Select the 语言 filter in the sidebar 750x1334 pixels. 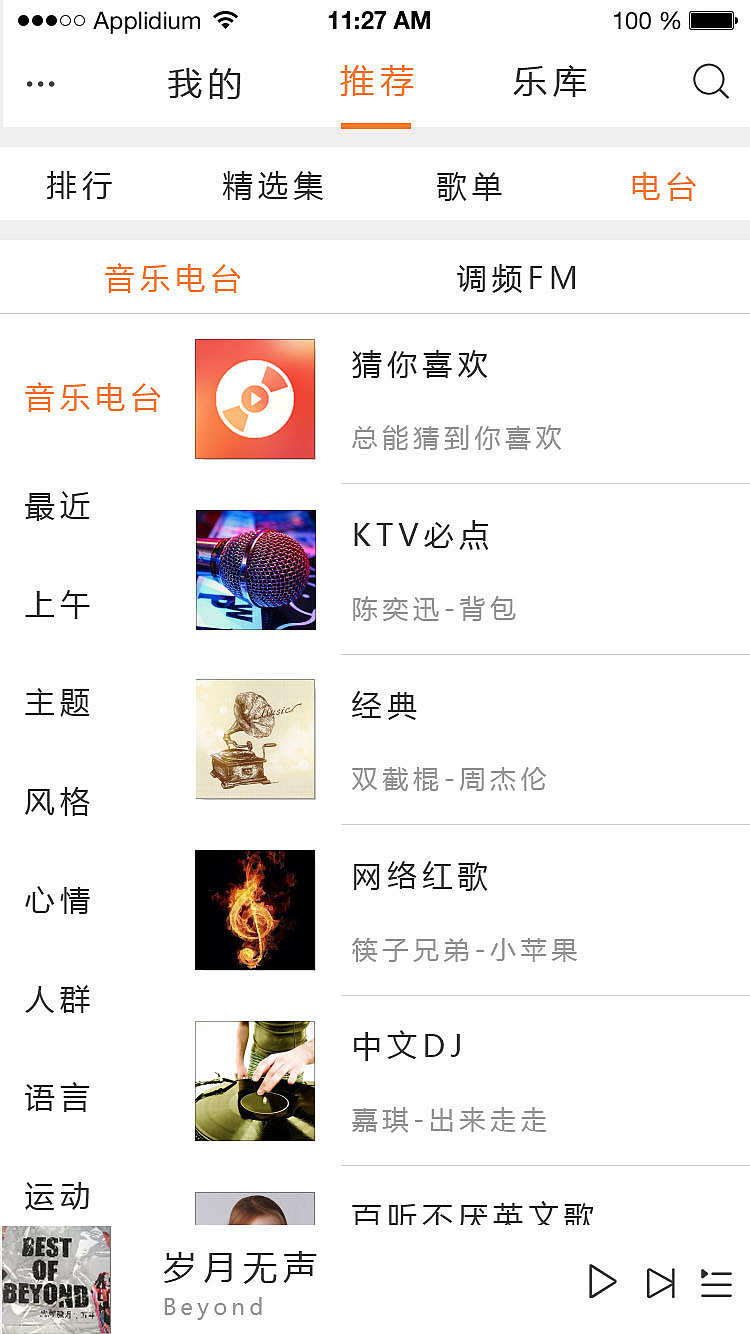57,1097
